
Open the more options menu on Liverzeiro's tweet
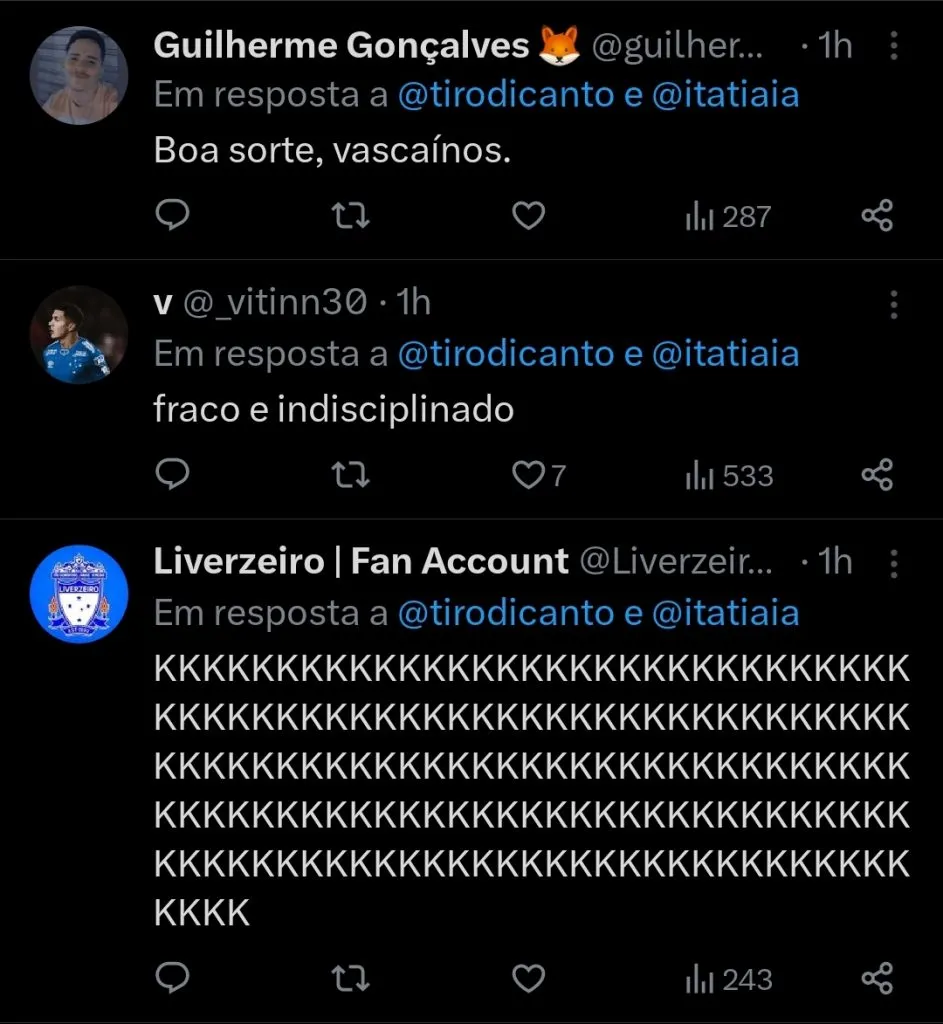tap(893, 562)
